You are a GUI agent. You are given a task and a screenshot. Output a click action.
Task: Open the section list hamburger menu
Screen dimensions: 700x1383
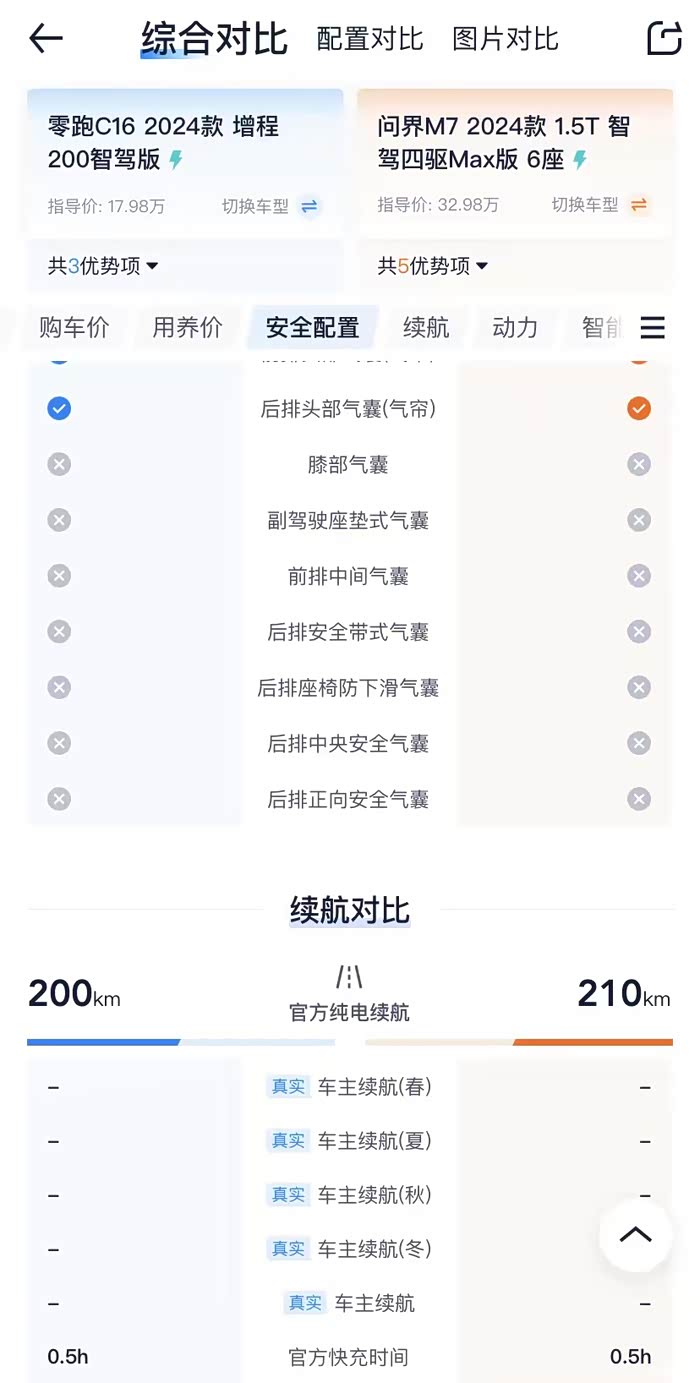(x=653, y=328)
